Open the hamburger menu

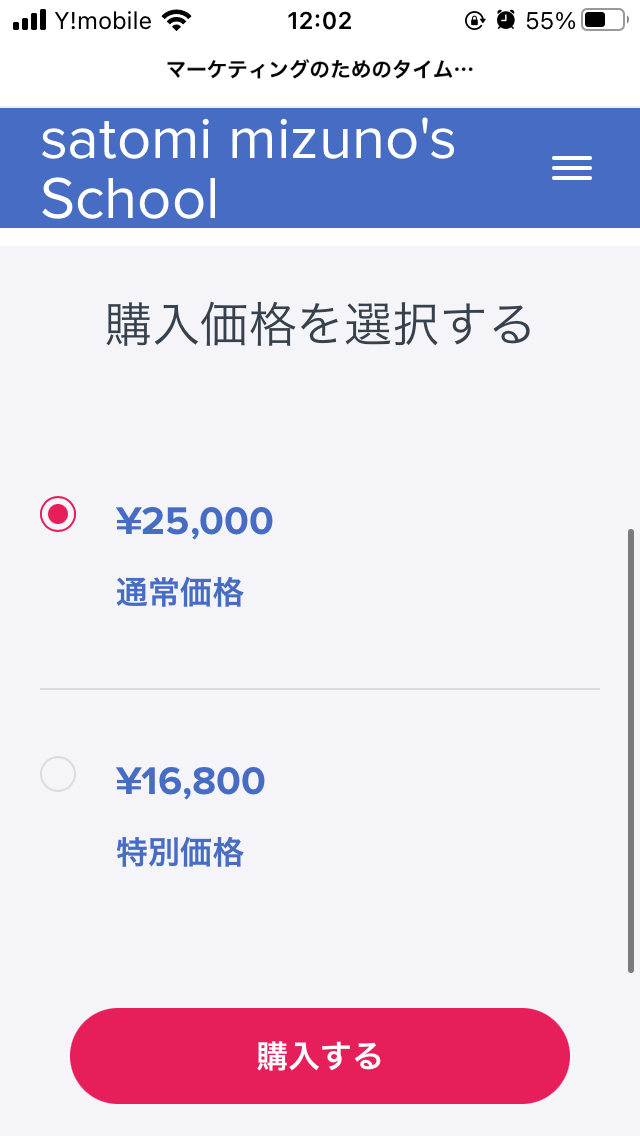[572, 168]
